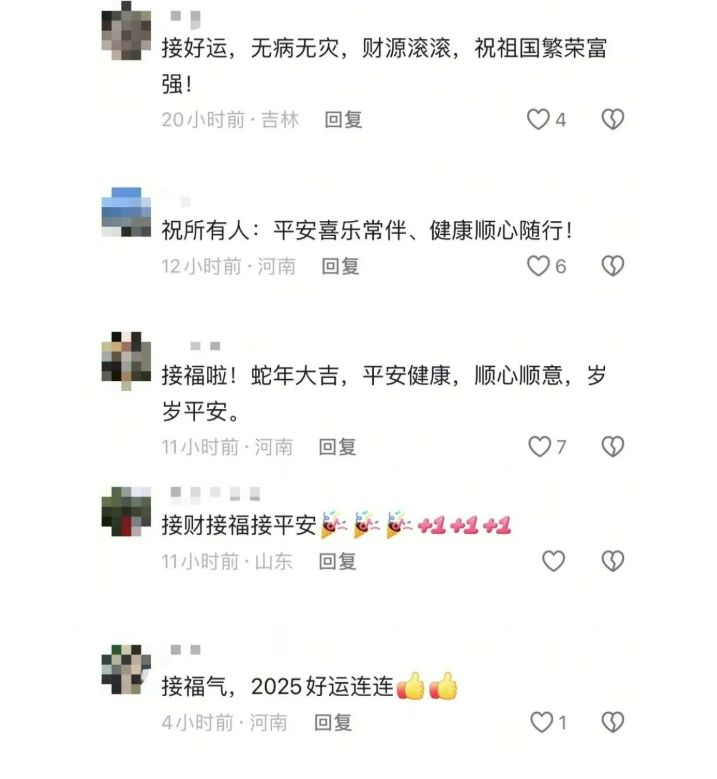Like the comment starting with 接好运
This screenshot has width=717, height=779.
(x=539, y=120)
